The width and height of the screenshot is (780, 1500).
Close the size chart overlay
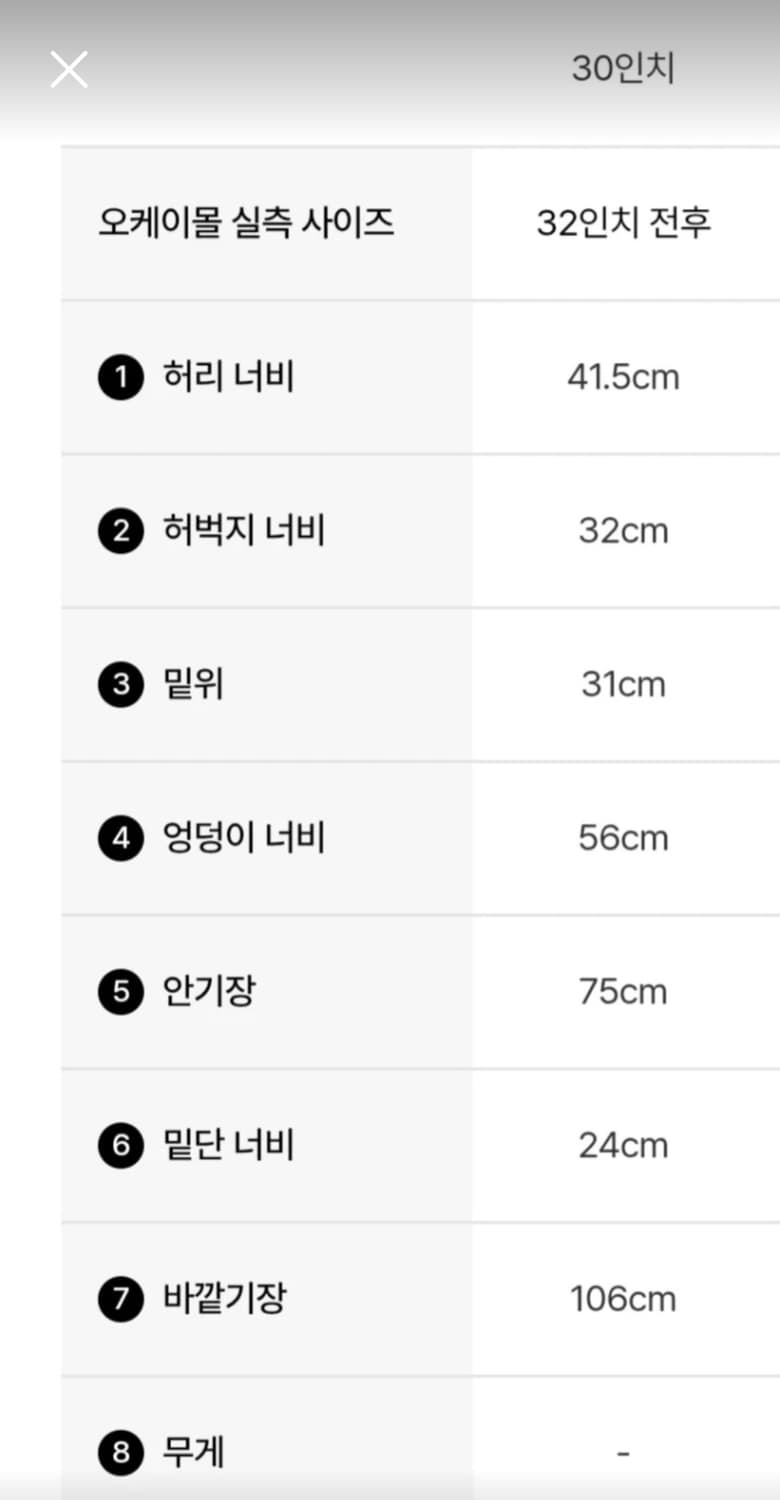click(x=69, y=69)
